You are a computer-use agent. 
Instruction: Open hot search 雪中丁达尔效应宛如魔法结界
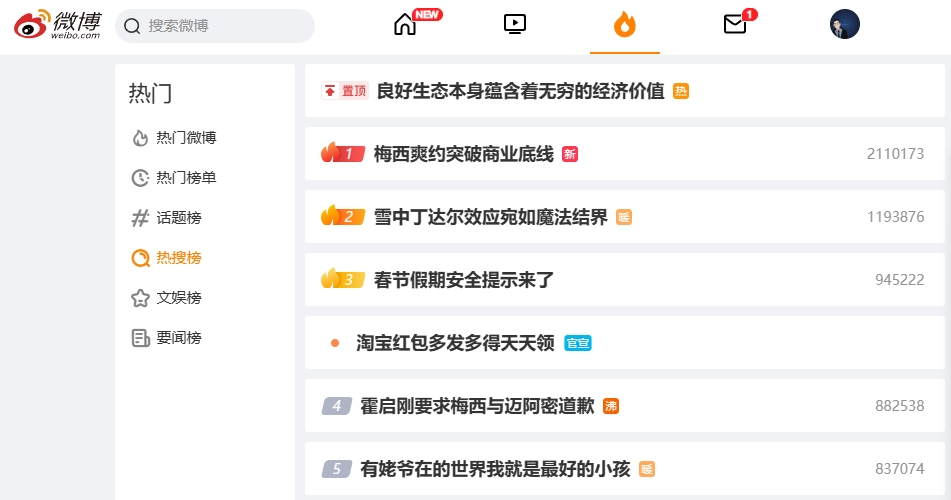tap(490, 217)
